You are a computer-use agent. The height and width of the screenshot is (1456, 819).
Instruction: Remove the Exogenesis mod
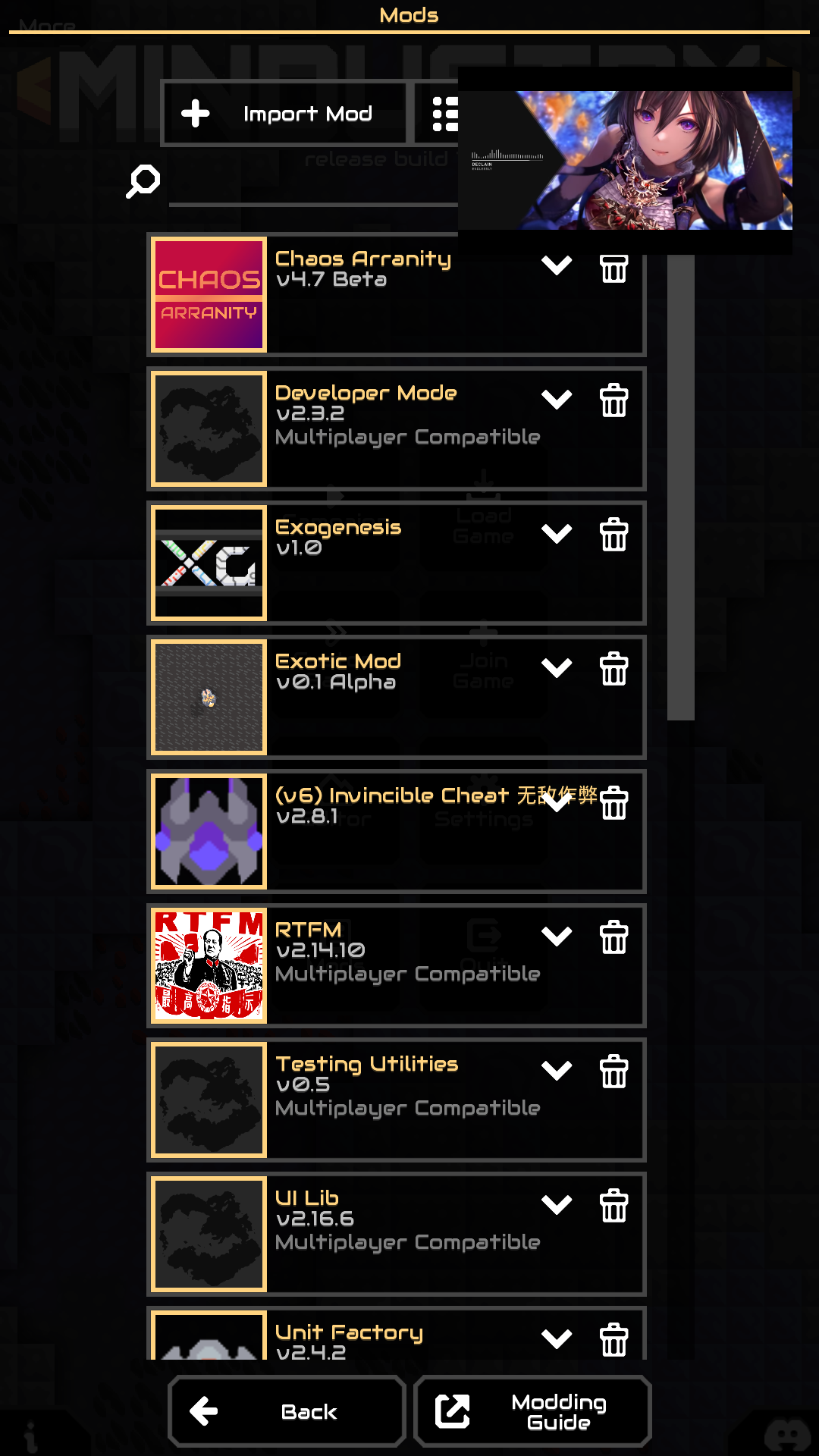pyautogui.click(x=614, y=535)
